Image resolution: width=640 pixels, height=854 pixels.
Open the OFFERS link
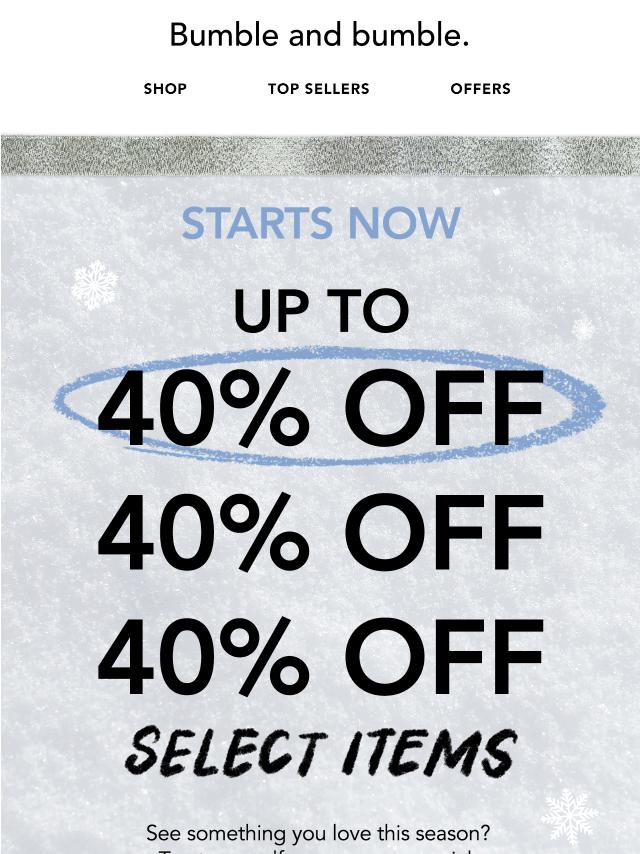pos(480,89)
